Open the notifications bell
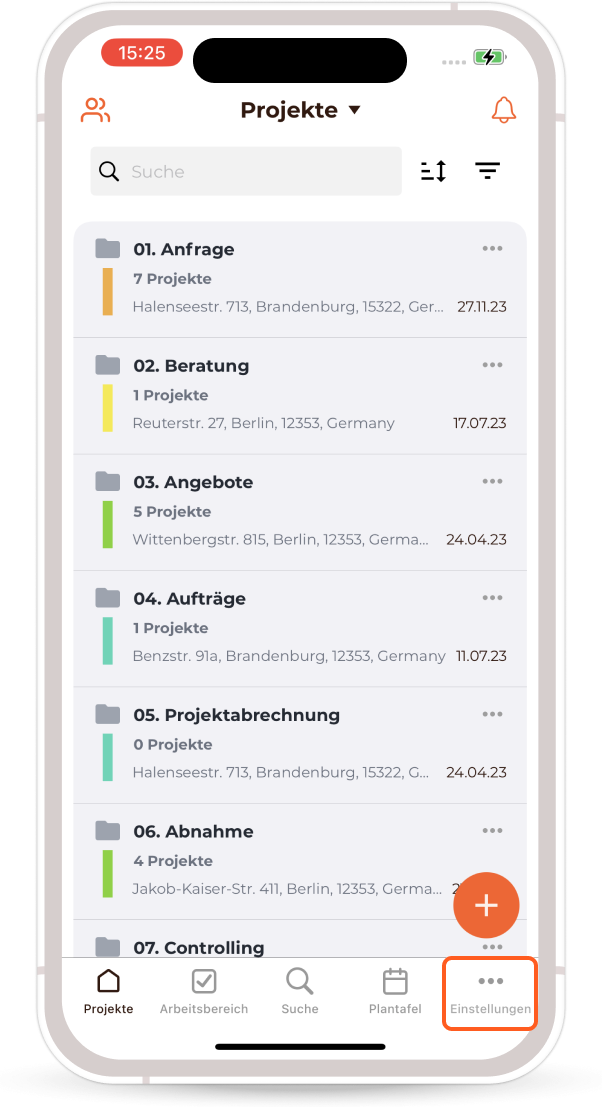The height and width of the screenshot is (1111, 602). tap(504, 111)
